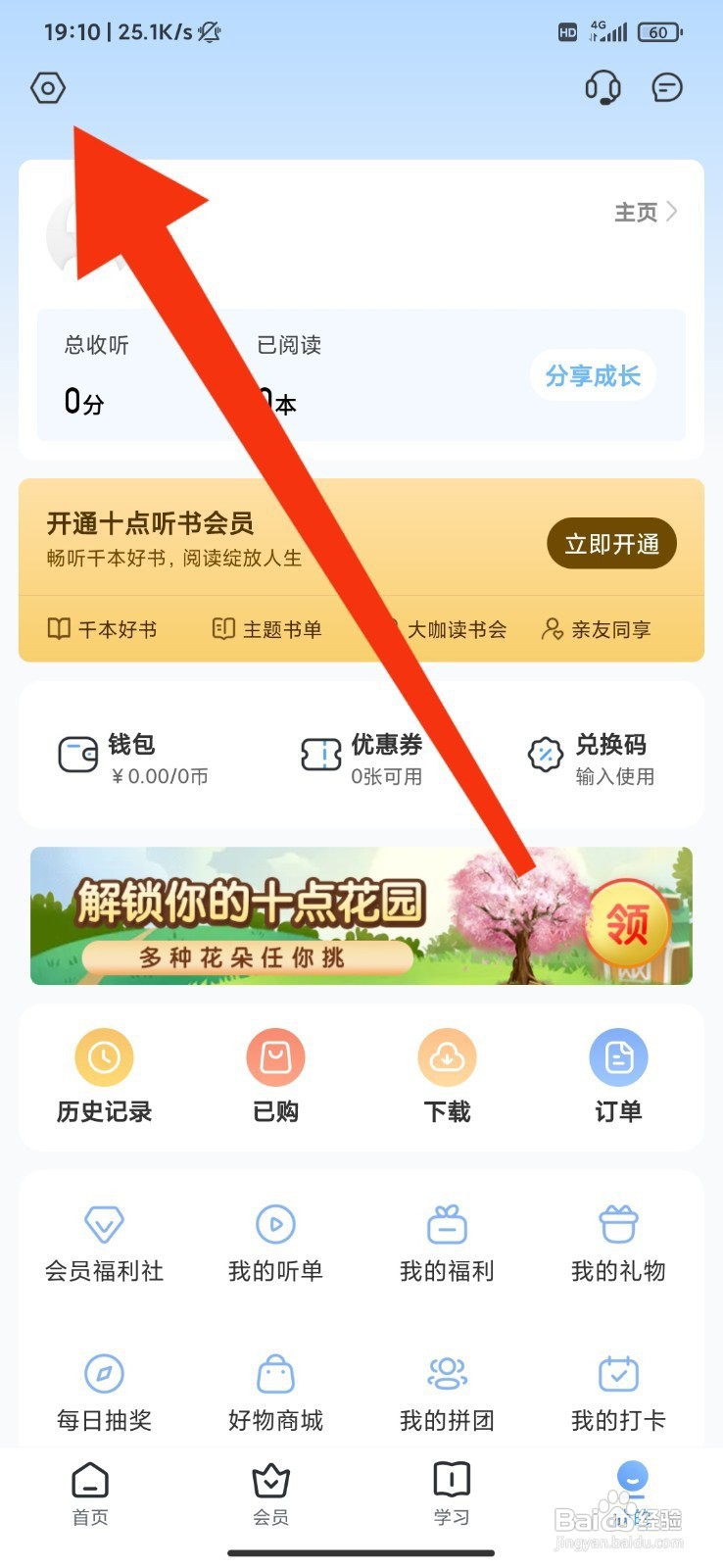The image size is (723, 1568).
Task: Click the 分享成长 button
Action: point(593,375)
